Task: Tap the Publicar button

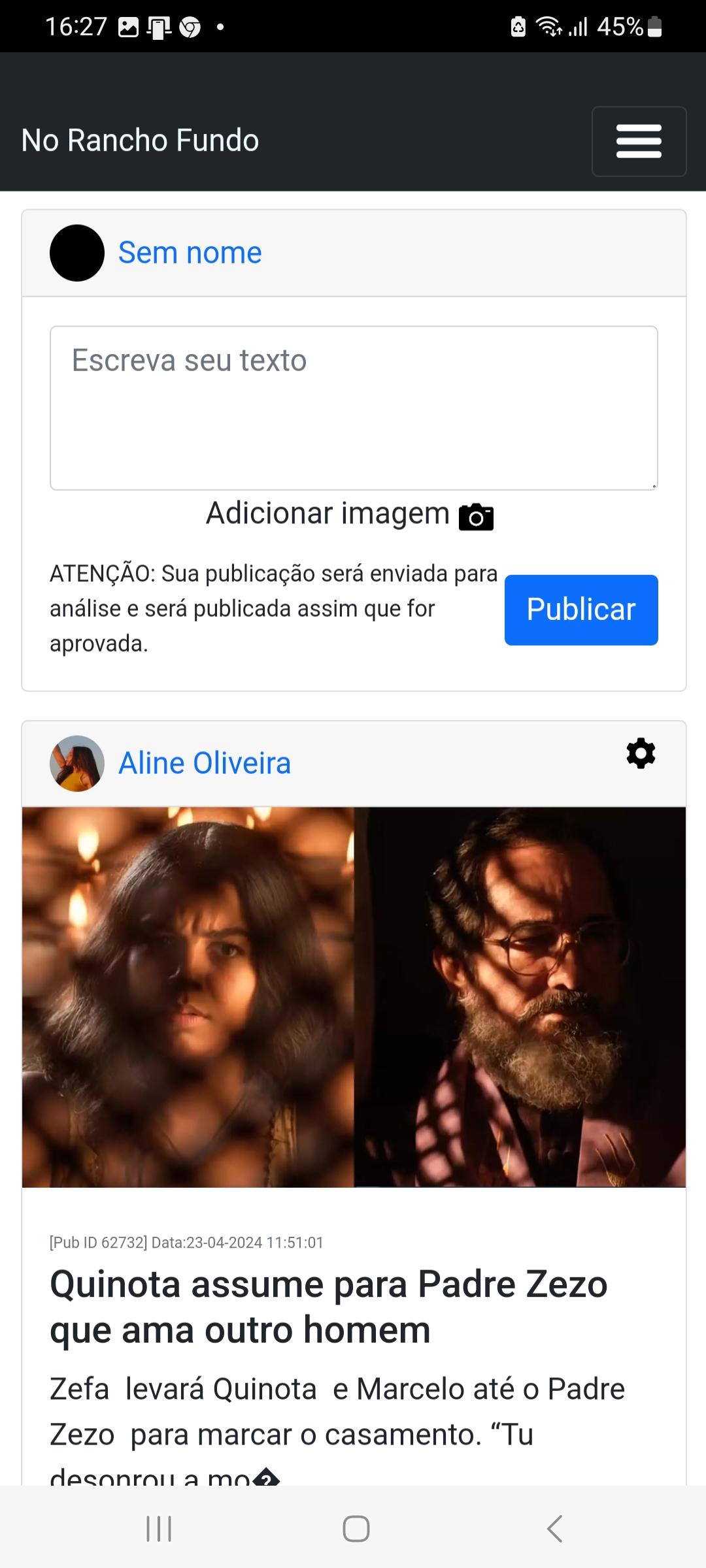Action: [x=580, y=610]
